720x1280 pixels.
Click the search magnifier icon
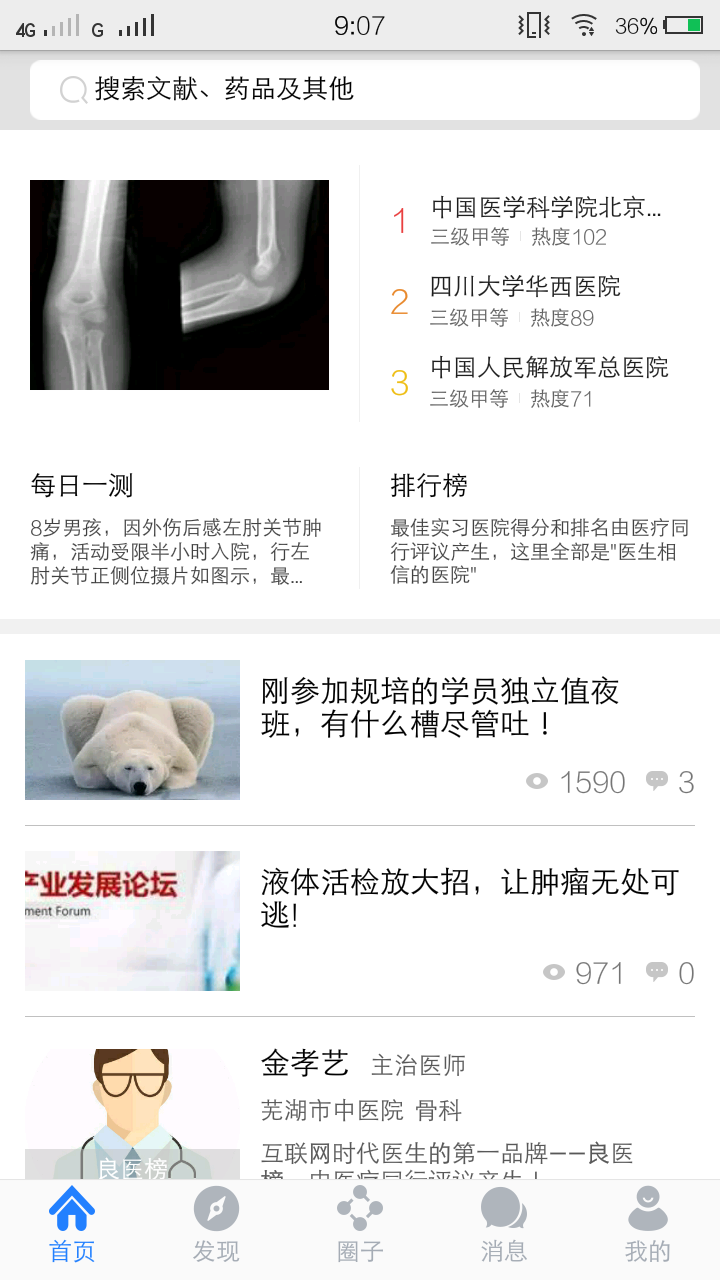tap(72, 90)
